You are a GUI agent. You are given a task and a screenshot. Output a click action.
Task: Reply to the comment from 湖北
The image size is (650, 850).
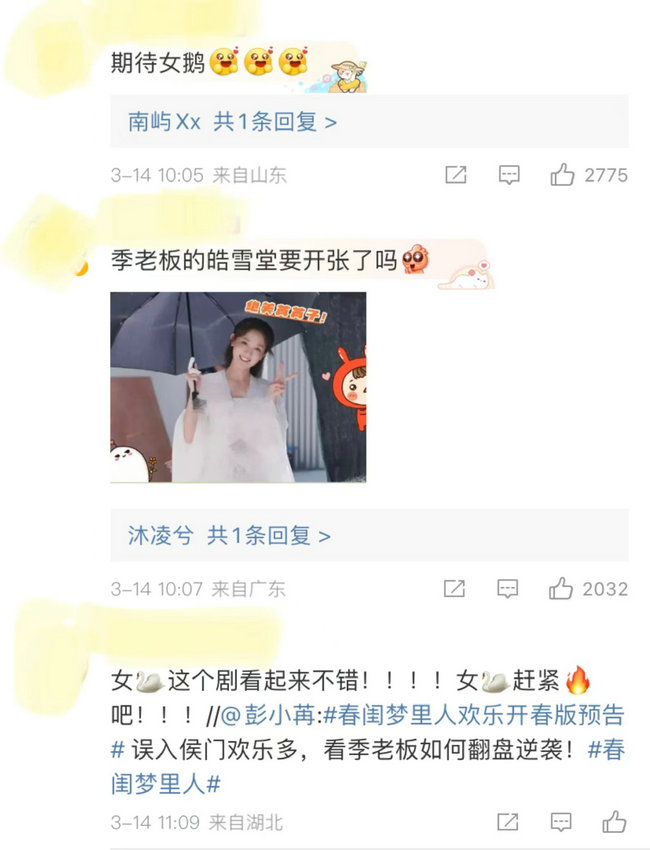[x=561, y=822]
